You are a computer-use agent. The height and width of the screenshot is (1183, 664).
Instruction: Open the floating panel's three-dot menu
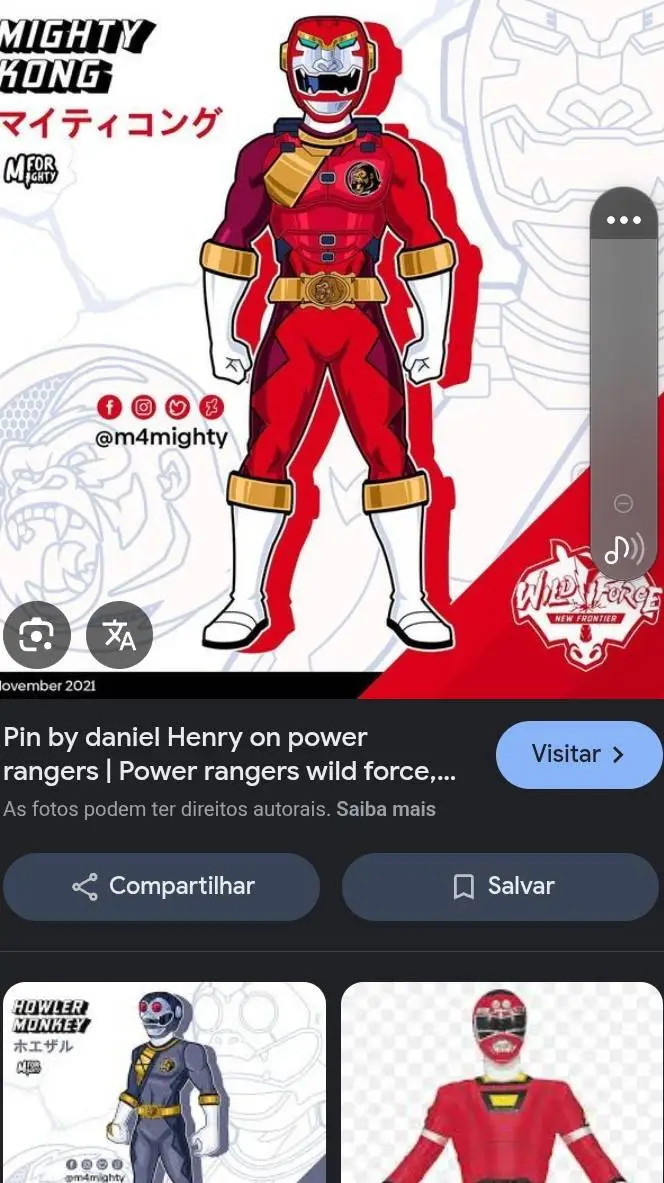pos(623,220)
